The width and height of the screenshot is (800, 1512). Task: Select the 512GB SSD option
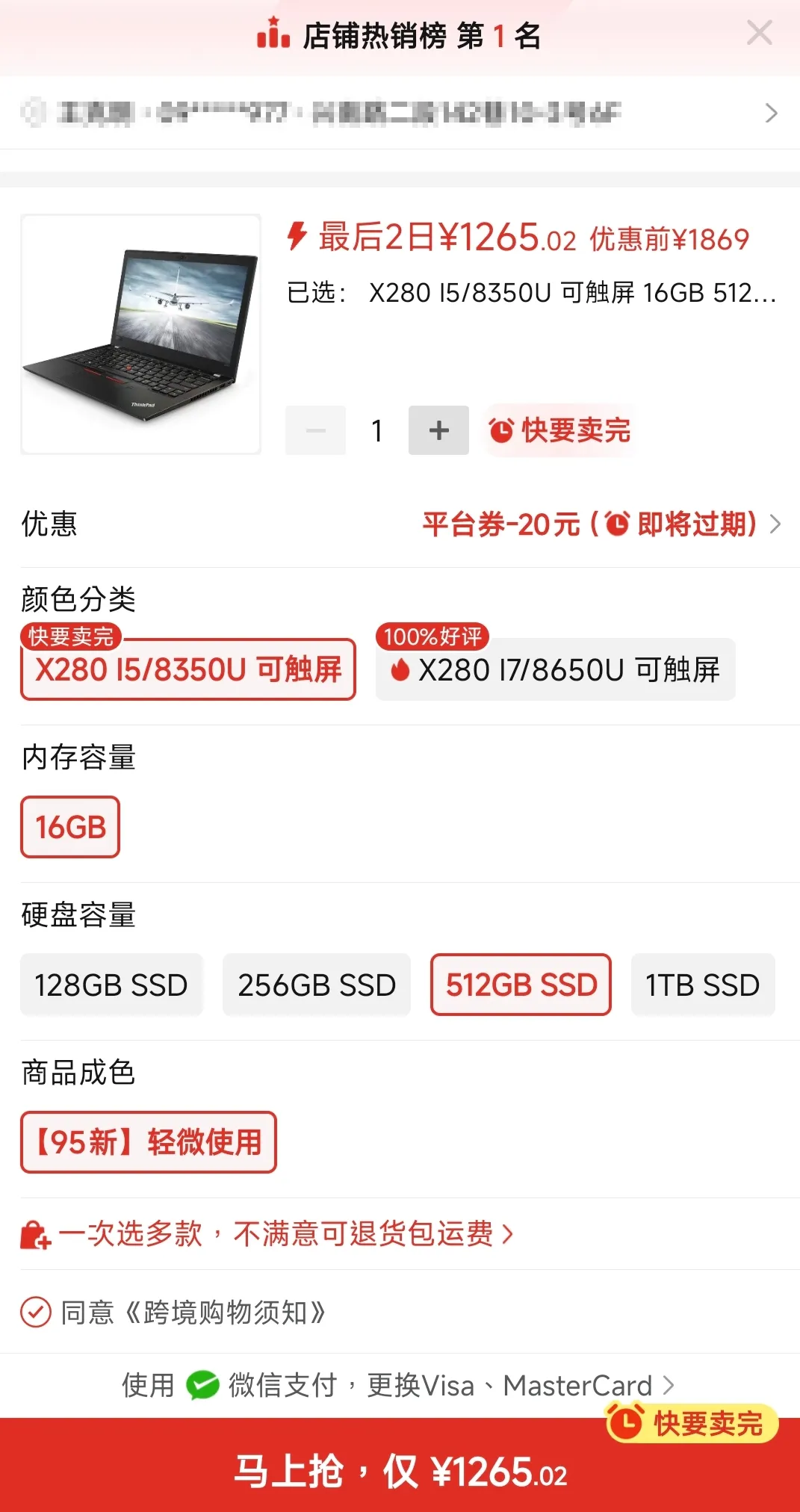click(x=521, y=985)
